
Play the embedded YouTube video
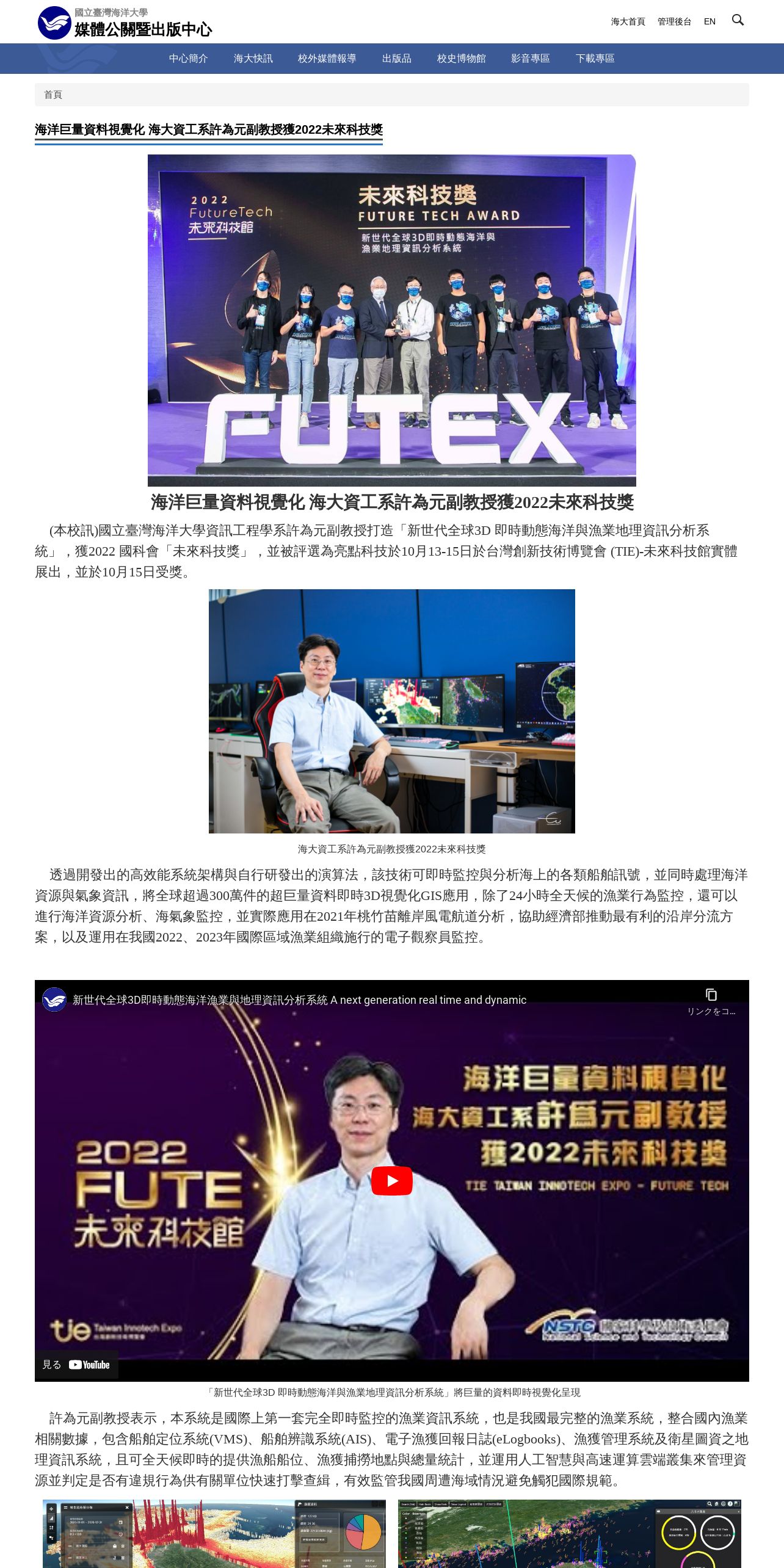pos(392,1181)
